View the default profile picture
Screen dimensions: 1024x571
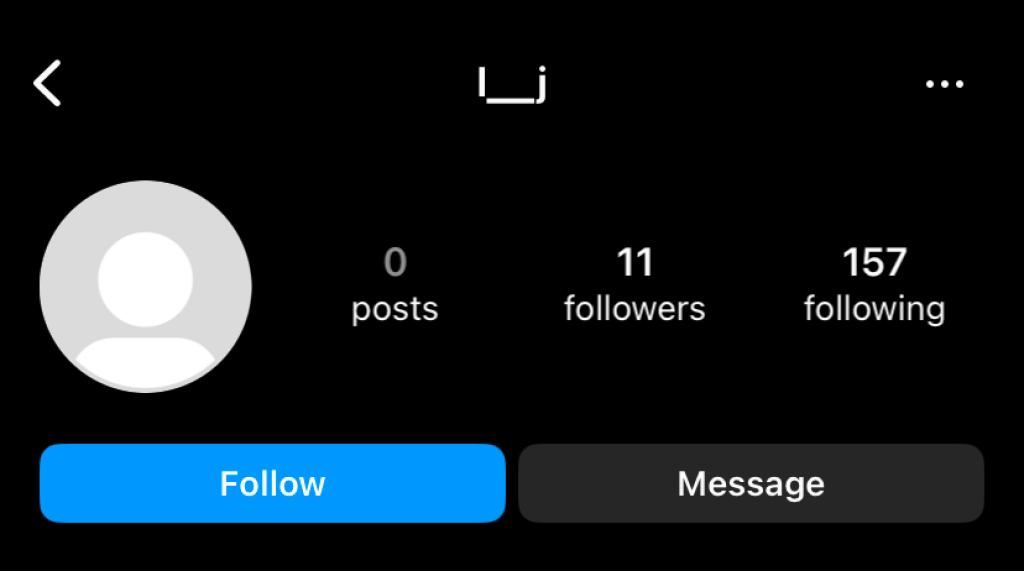coord(146,287)
